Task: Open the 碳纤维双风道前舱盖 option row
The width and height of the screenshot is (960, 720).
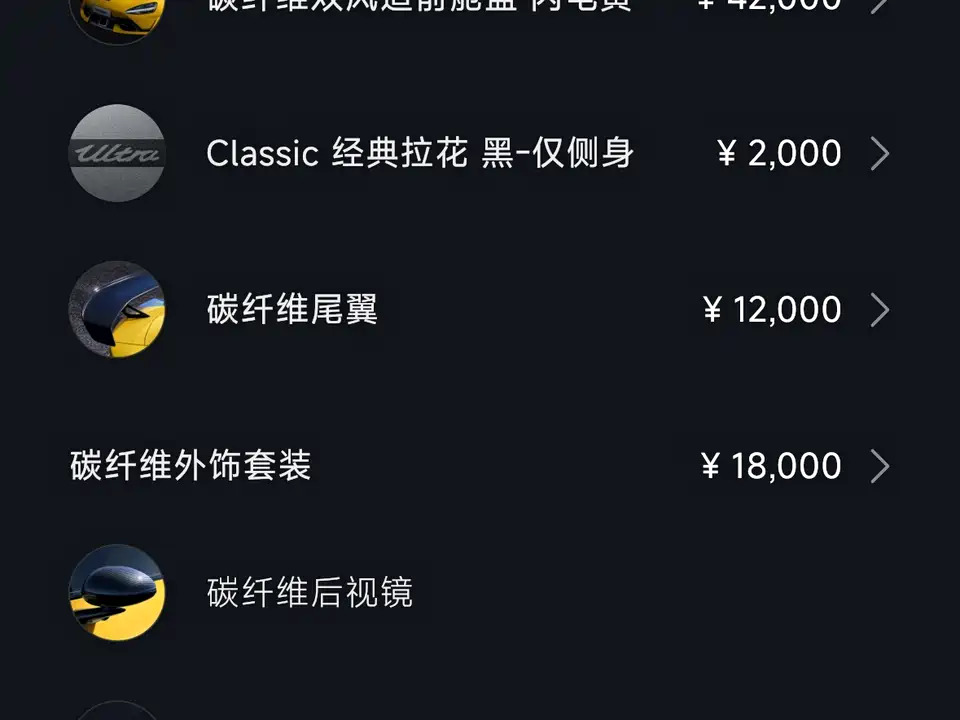Action: click(420, 6)
